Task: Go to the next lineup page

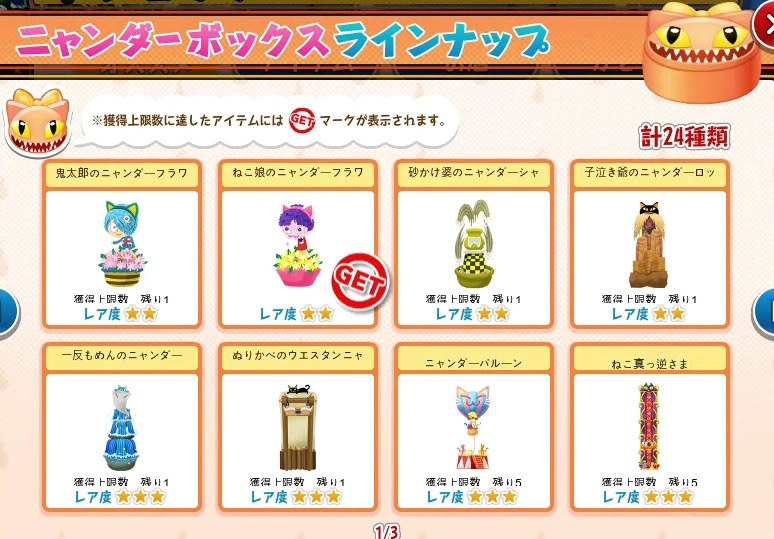Action: [x=765, y=312]
